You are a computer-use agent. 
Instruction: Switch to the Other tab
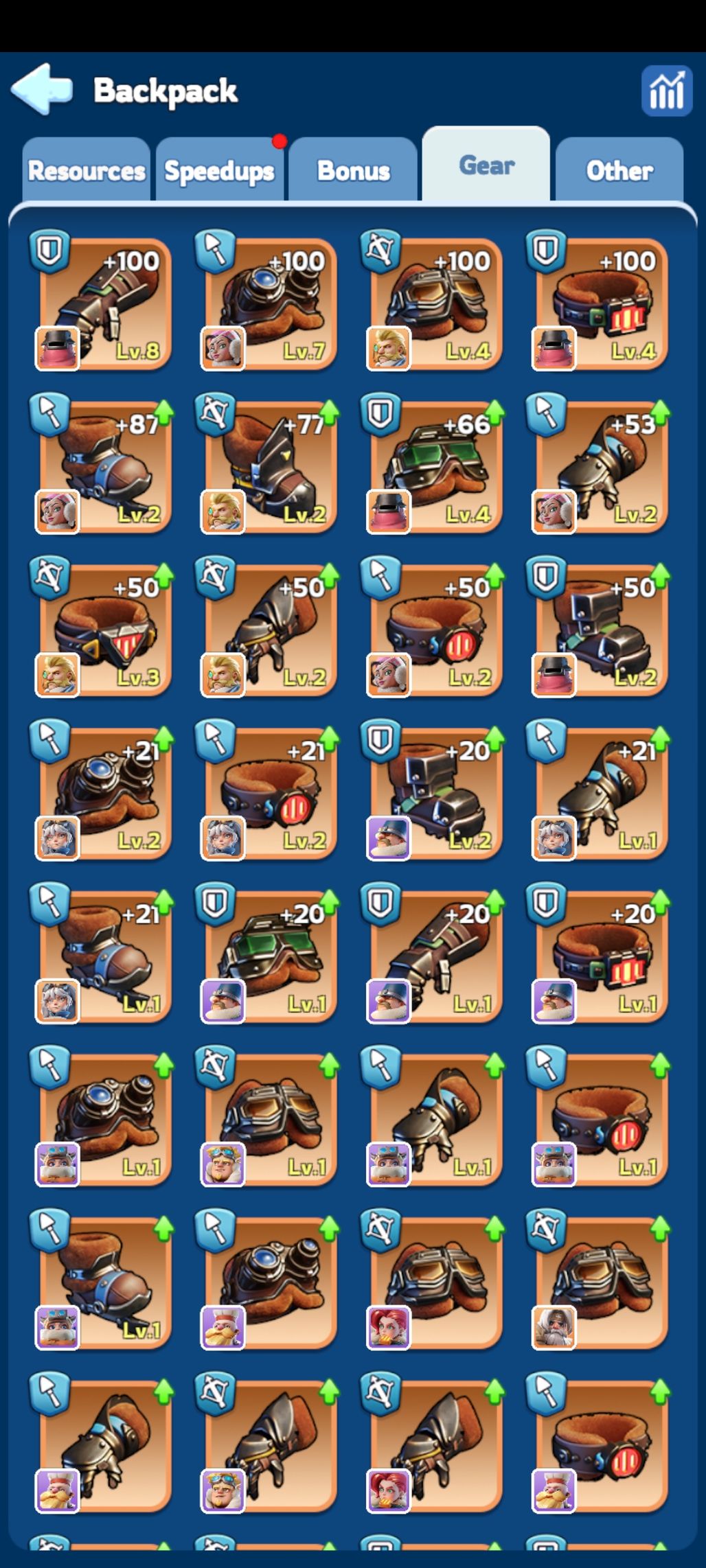point(619,170)
